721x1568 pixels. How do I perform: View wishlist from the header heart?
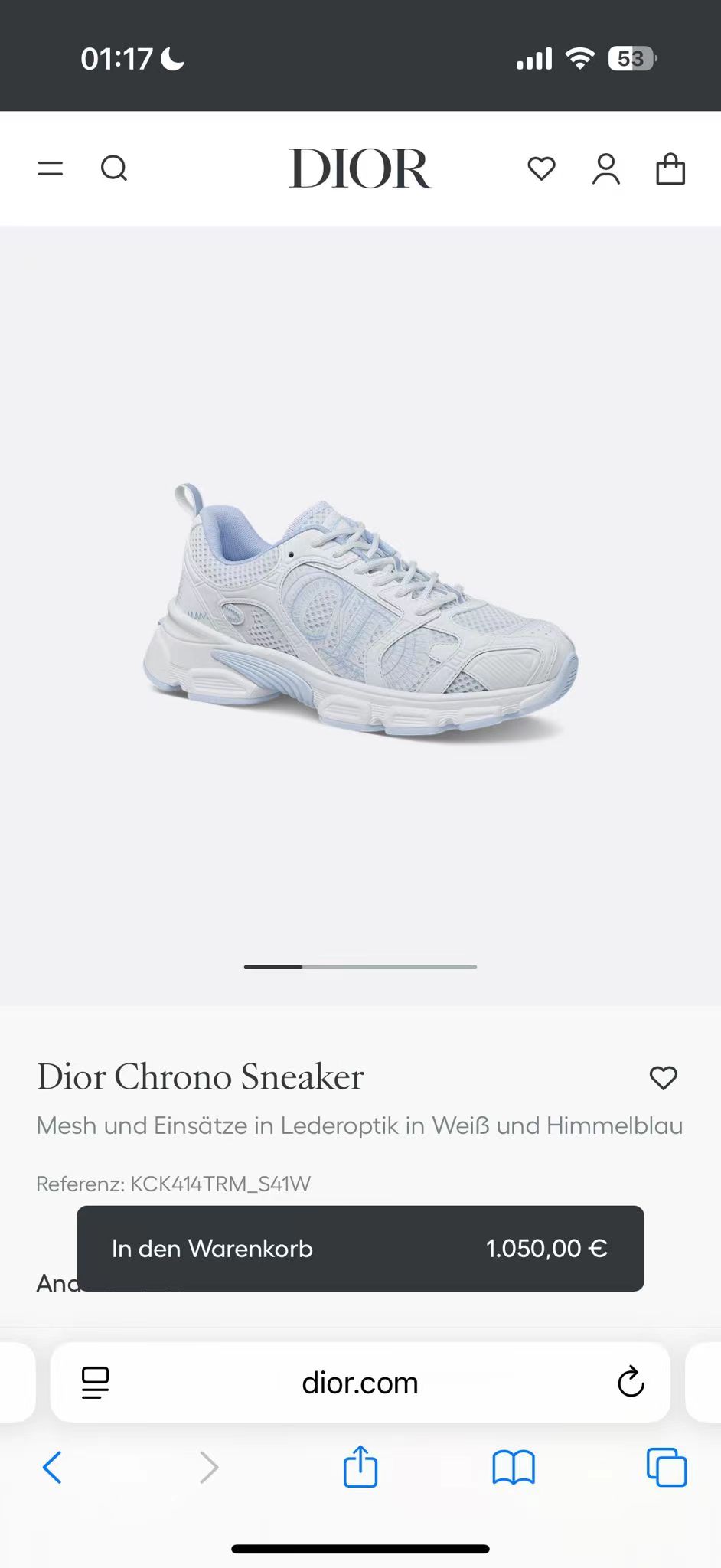541,168
